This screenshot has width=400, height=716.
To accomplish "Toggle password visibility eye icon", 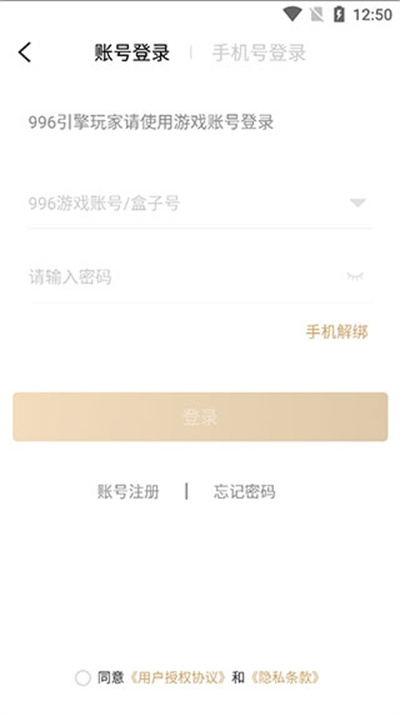I will click(x=355, y=276).
